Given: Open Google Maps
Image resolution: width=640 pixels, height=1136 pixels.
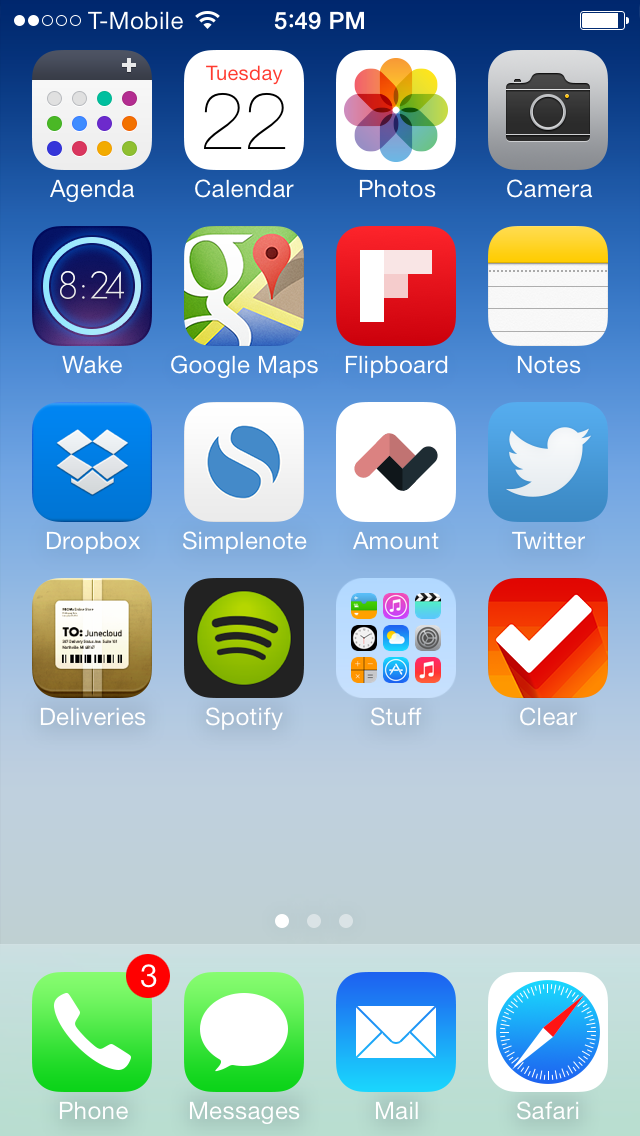Looking at the screenshot, I should [x=244, y=286].
